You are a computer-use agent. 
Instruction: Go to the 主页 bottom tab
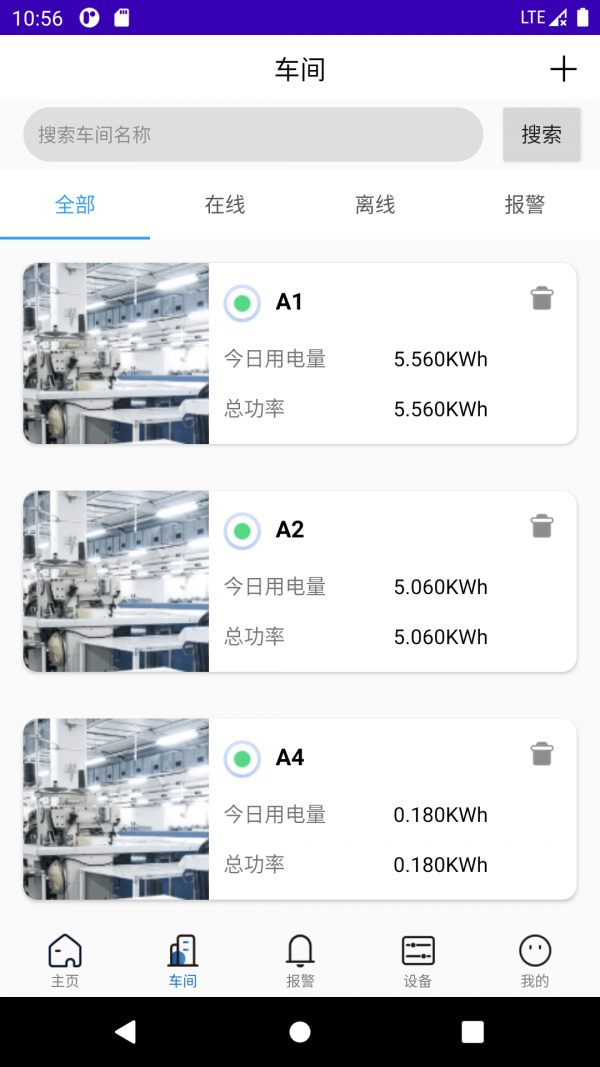coord(65,961)
